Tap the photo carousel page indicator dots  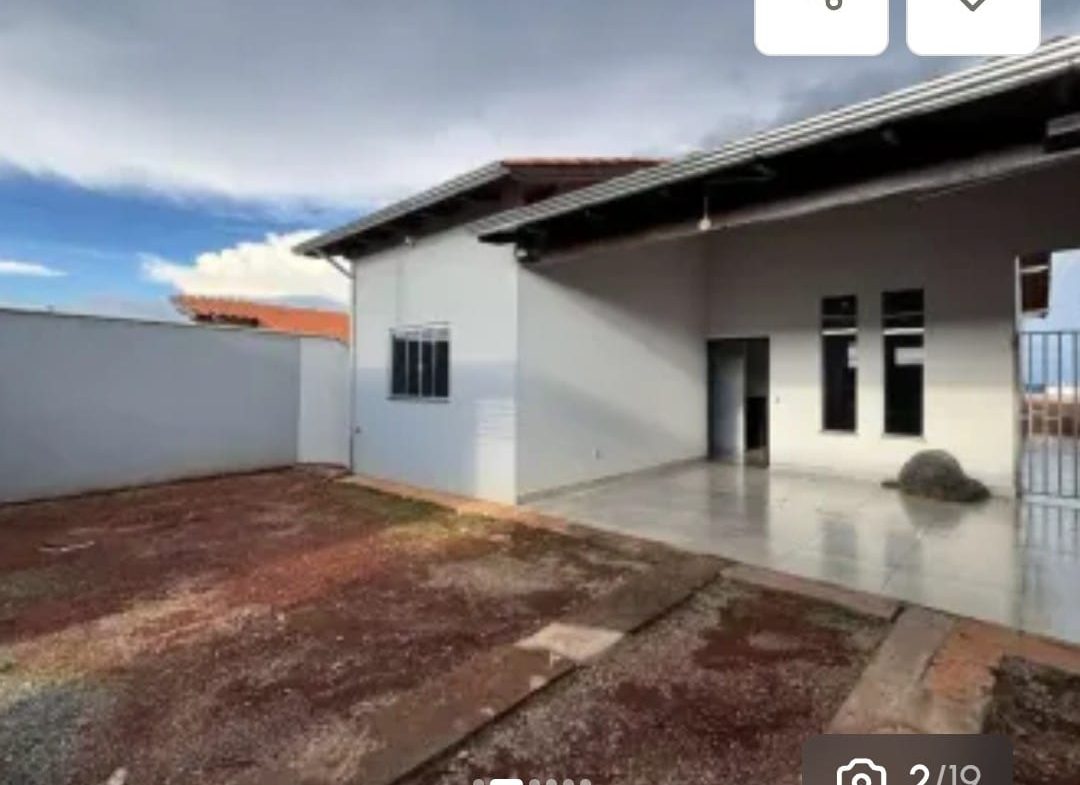[532, 781]
